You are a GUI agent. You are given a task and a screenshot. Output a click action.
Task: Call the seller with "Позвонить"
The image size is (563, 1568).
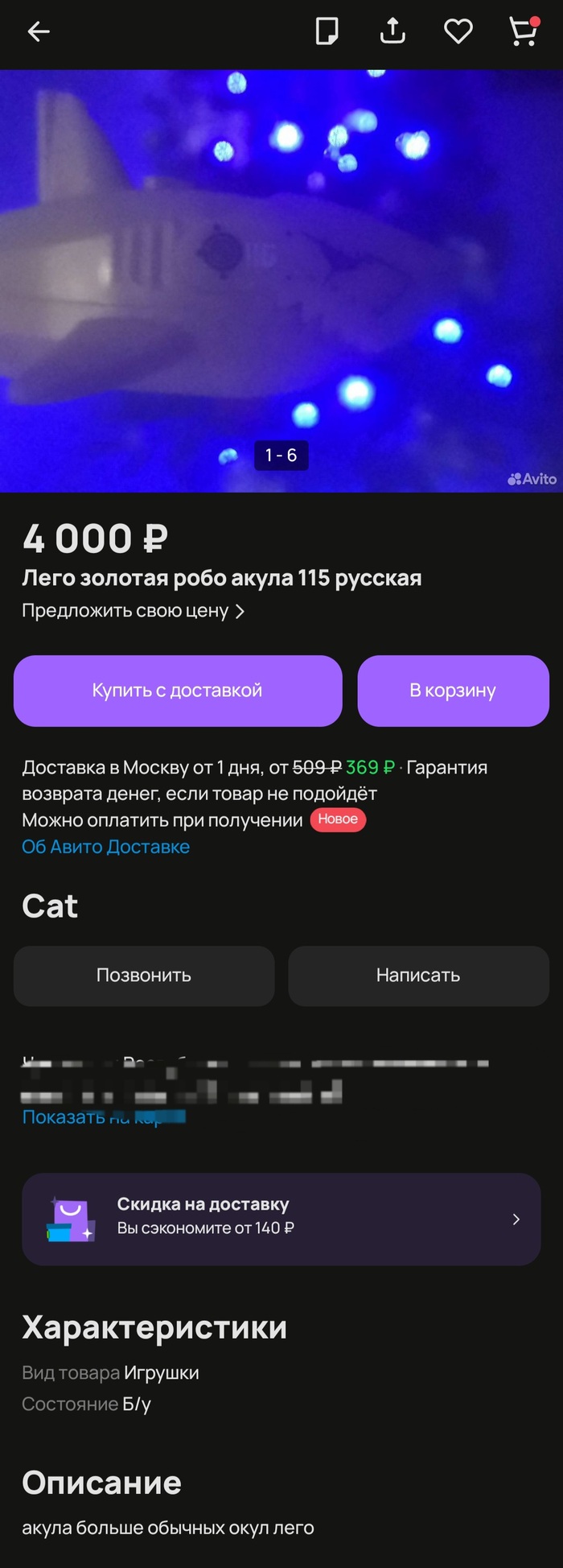pos(144,976)
